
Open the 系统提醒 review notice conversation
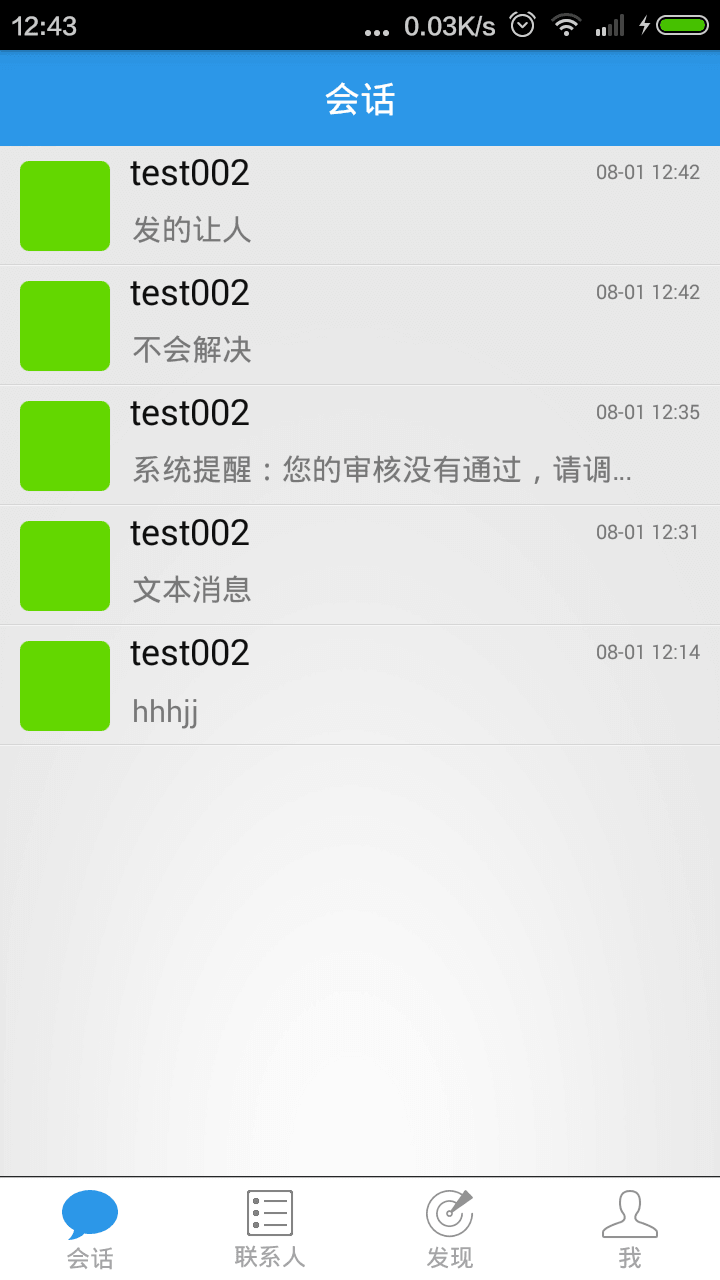point(360,445)
